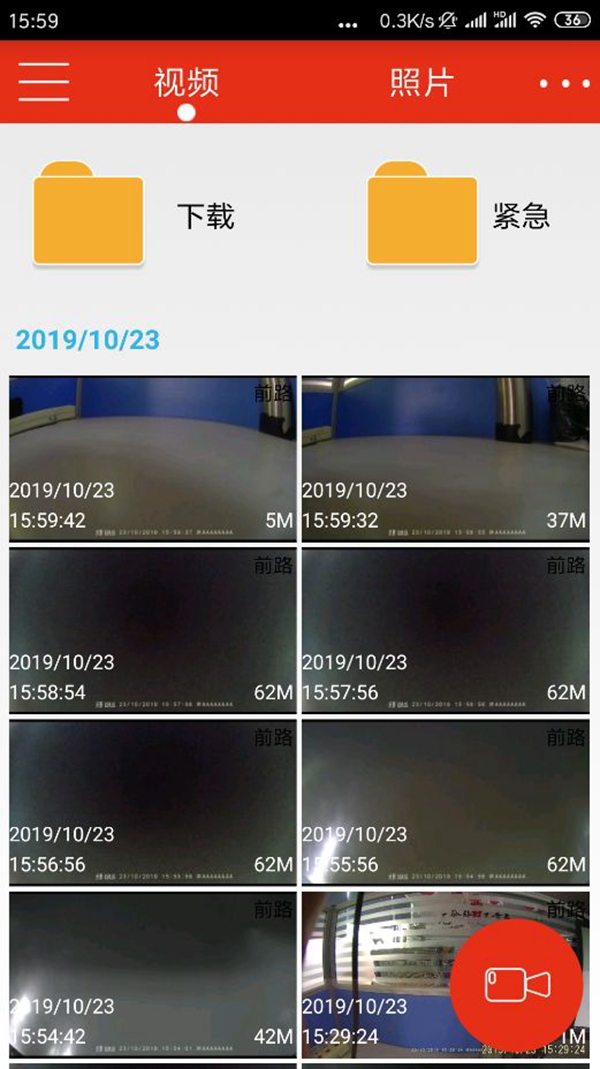Image resolution: width=600 pixels, height=1069 pixels.
Task: Open the hamburger drawer menu
Action: pyautogui.click(x=43, y=81)
